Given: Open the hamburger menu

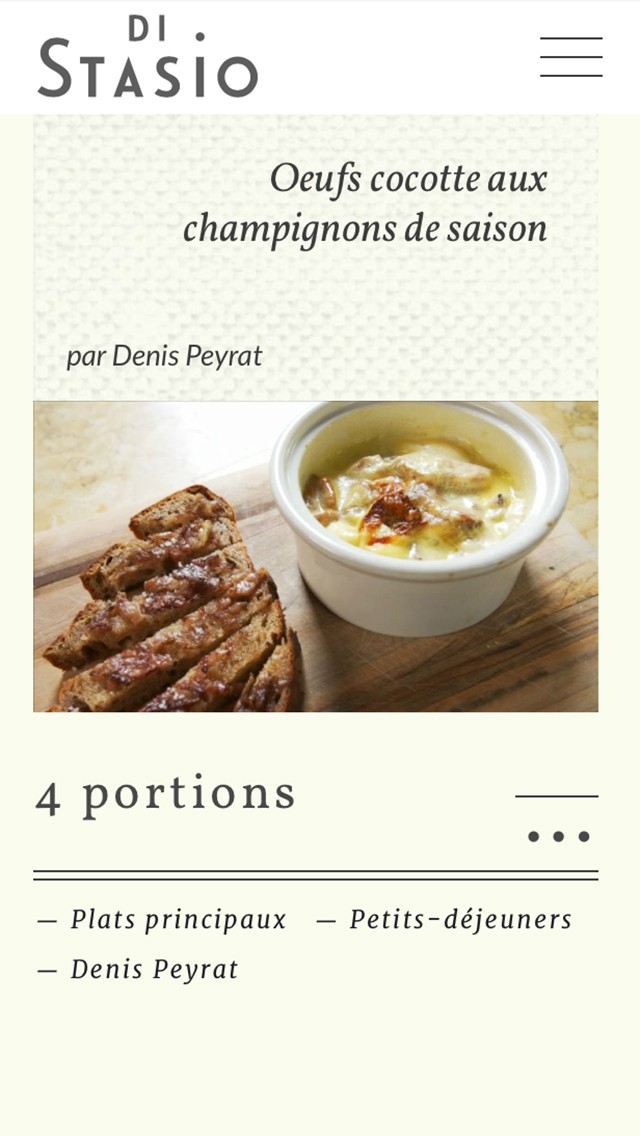Looking at the screenshot, I should (571, 57).
